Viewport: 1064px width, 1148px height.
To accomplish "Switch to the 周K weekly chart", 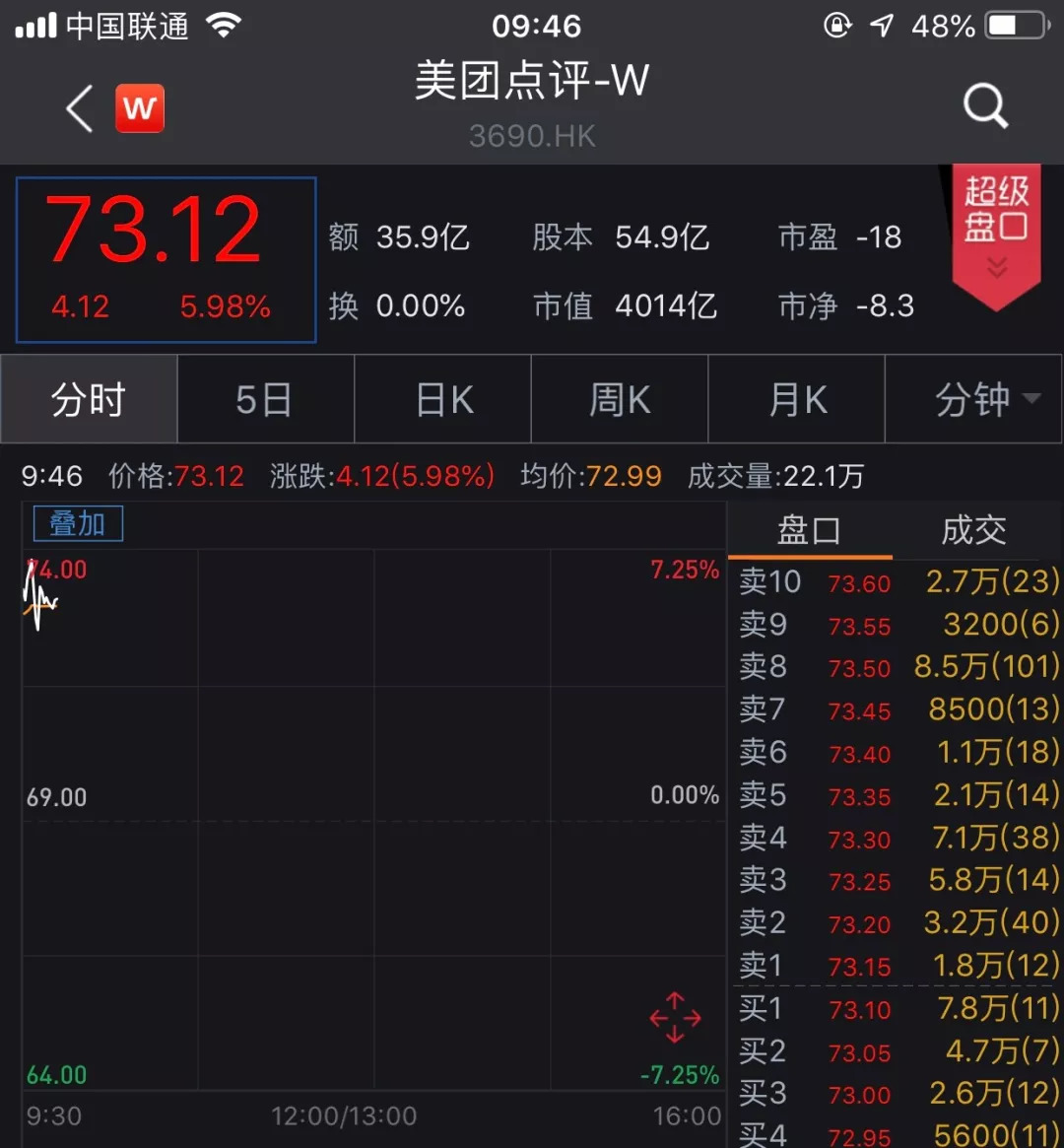I will 619,399.
